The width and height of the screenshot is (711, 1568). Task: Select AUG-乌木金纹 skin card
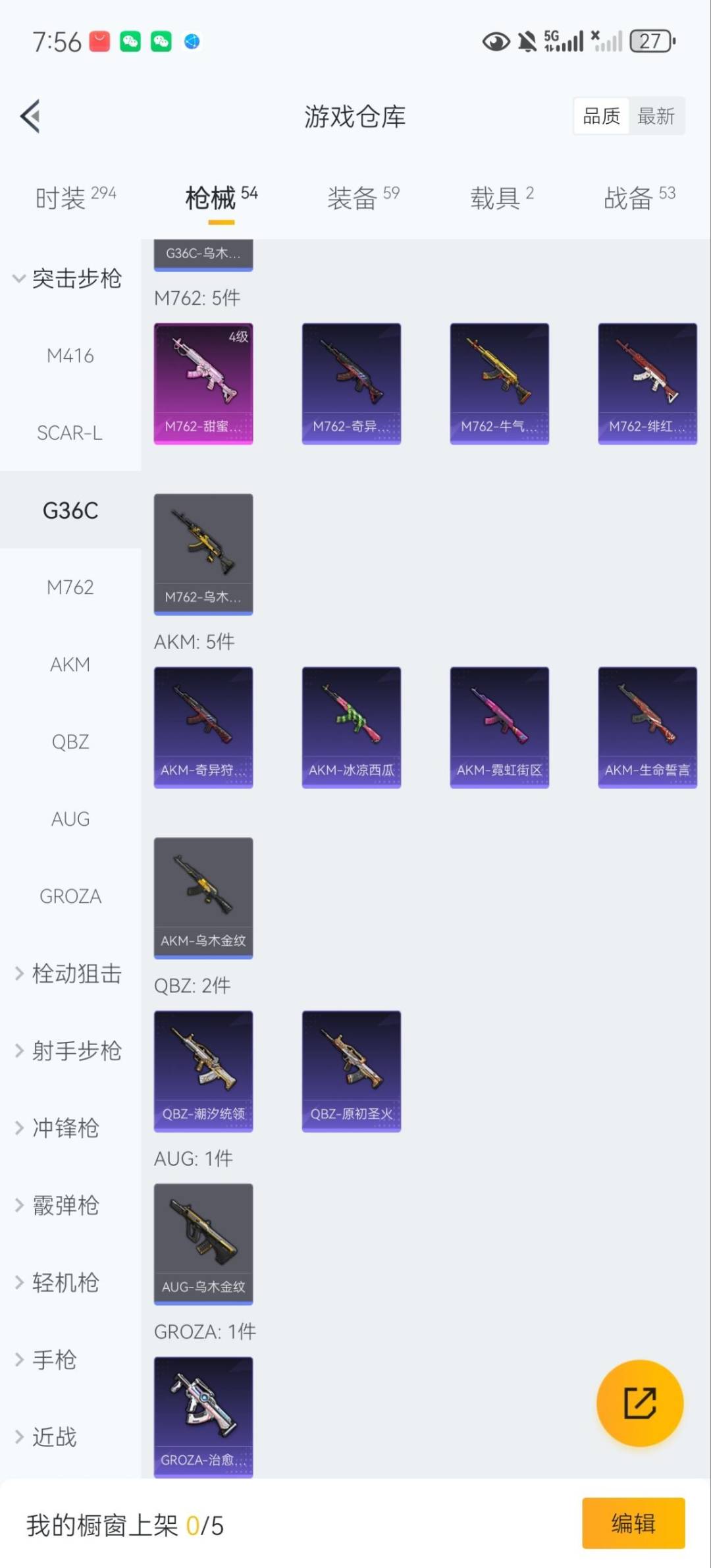[203, 1245]
